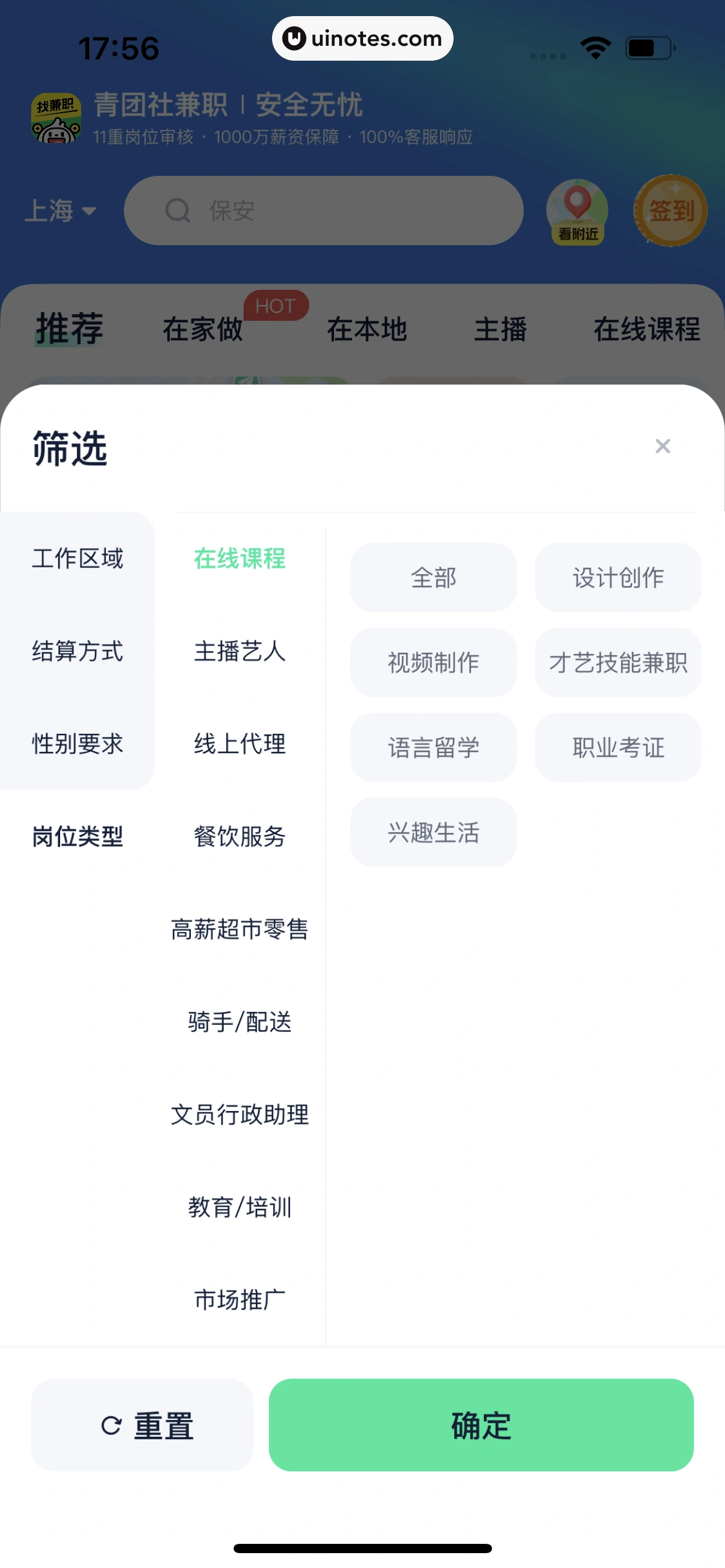Select the 全部 filter chip
This screenshot has height=1568, width=725.
[x=433, y=577]
